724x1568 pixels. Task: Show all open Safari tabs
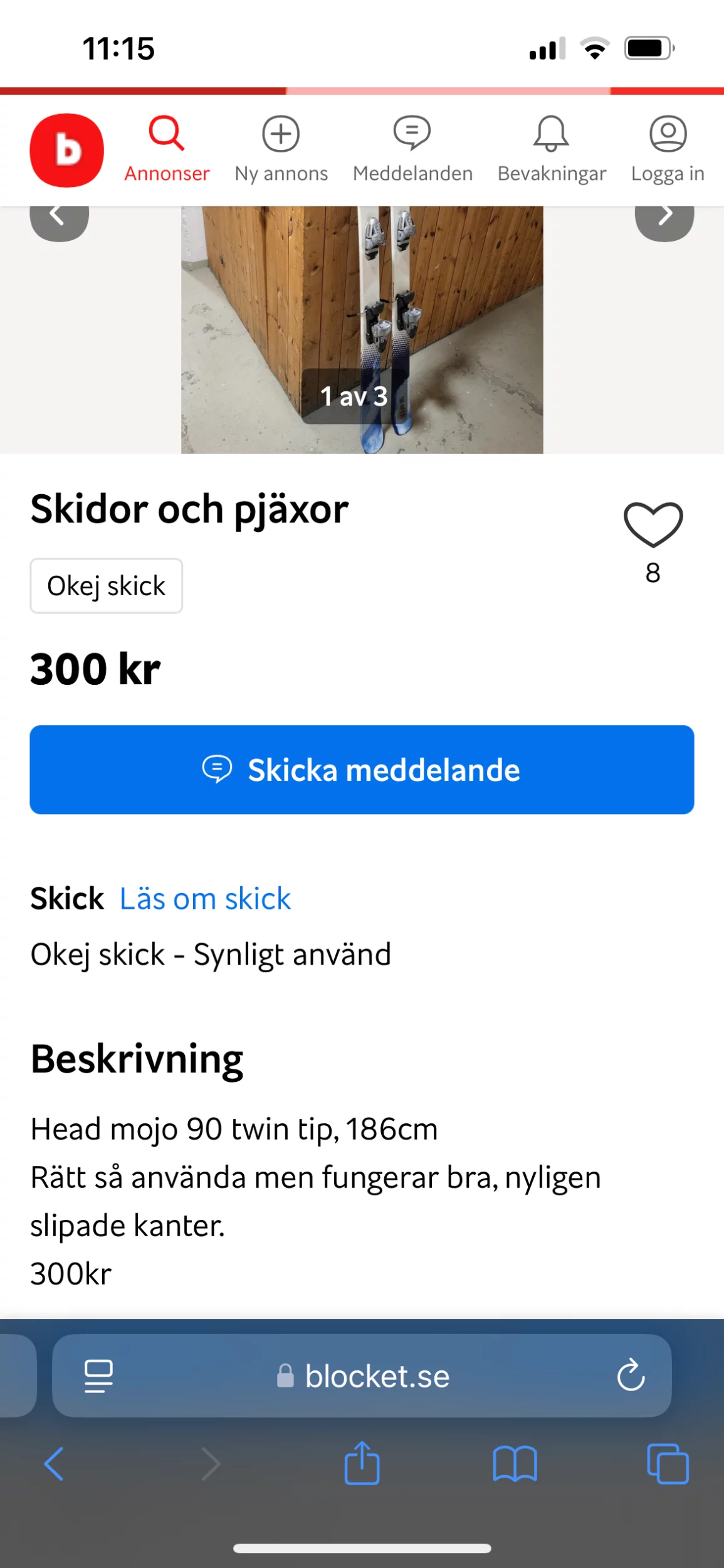point(668,1464)
